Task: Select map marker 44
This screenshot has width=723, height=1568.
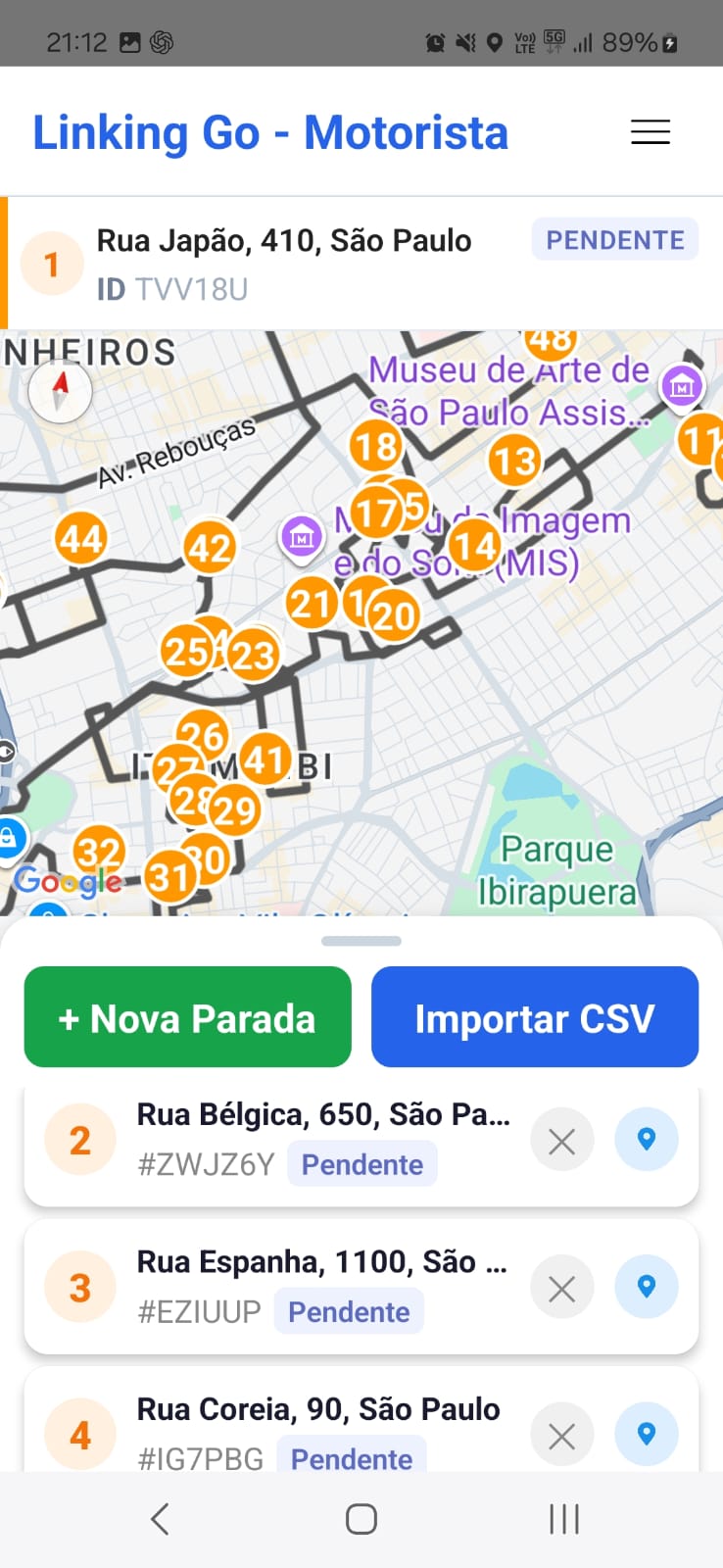Action: click(x=80, y=538)
